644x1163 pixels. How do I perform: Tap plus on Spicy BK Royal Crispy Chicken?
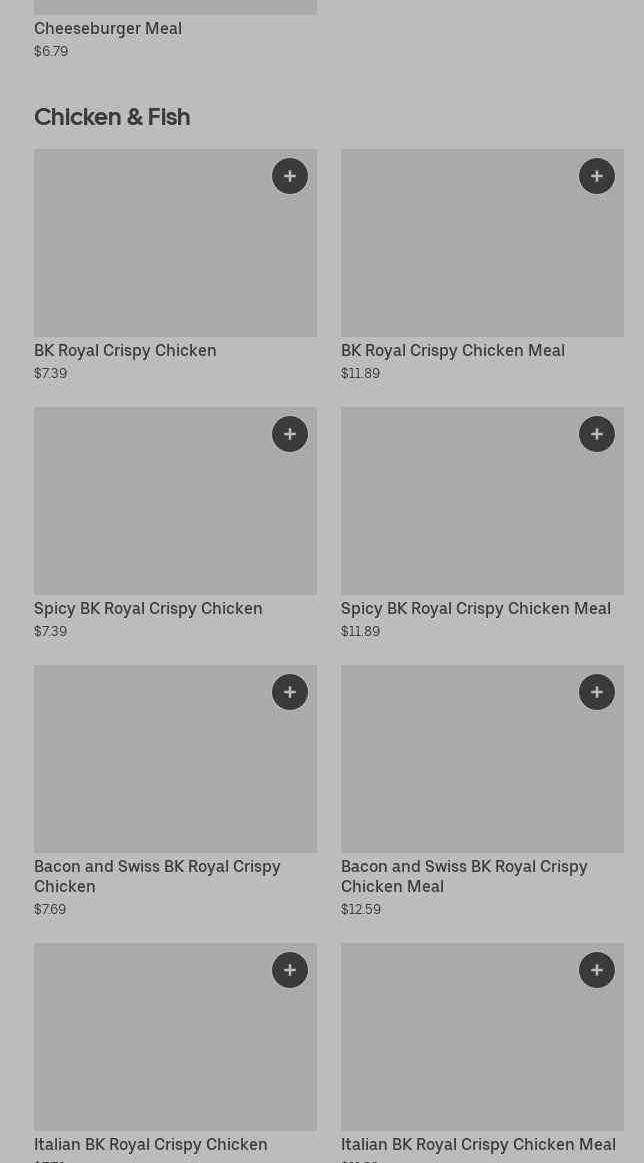click(x=290, y=434)
